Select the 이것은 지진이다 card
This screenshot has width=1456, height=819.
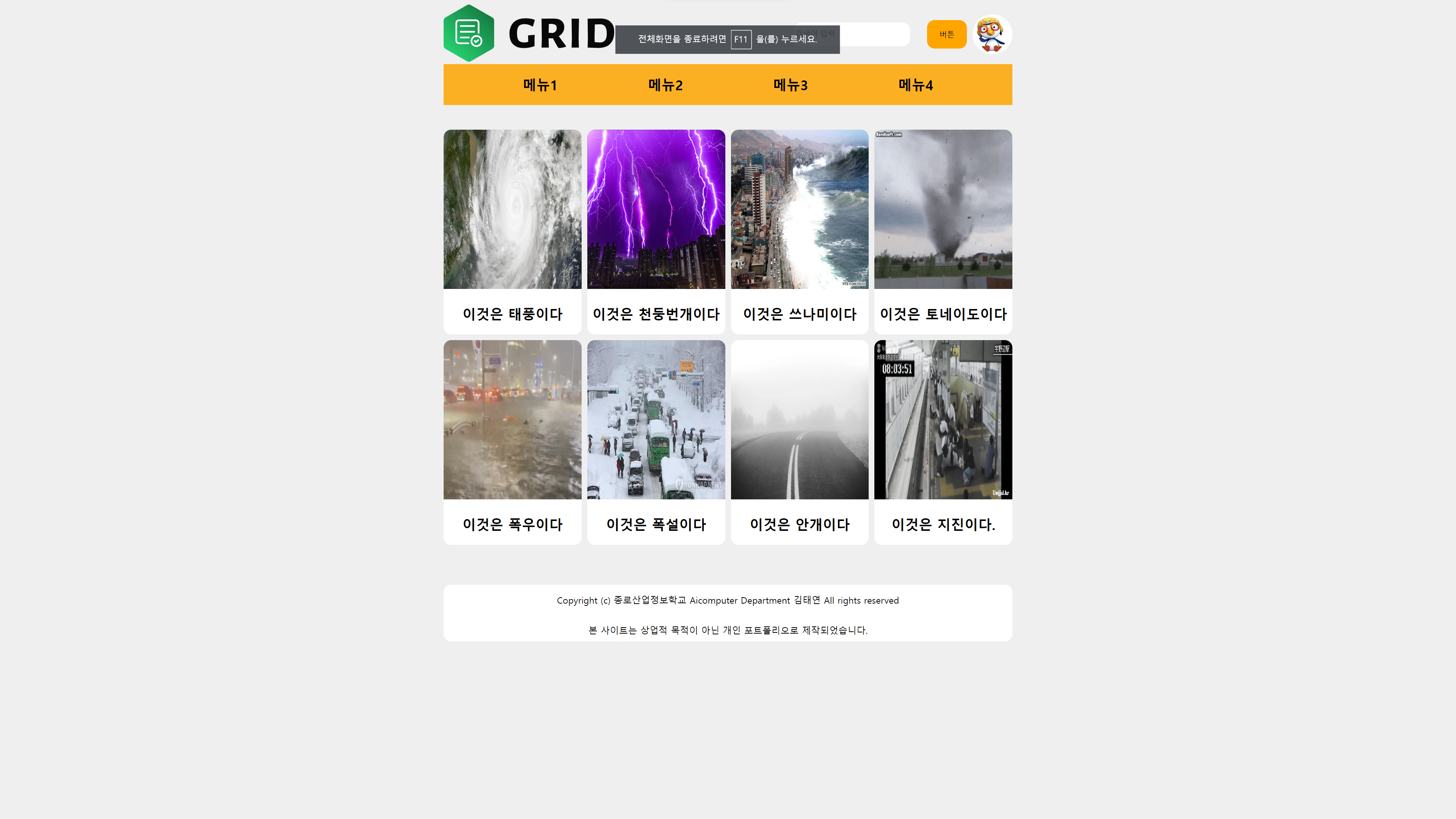click(x=943, y=442)
